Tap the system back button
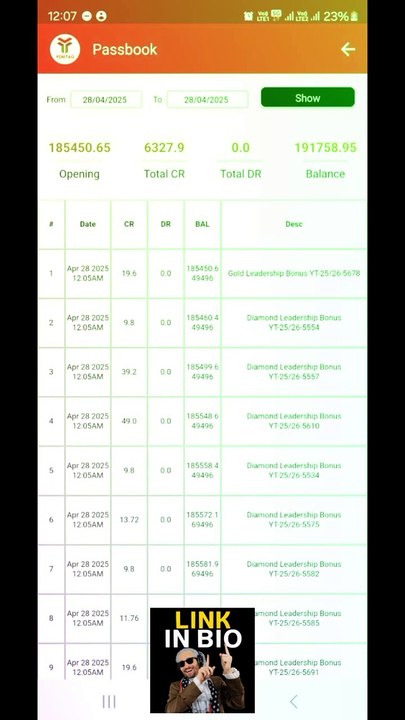The width and height of the screenshot is (405, 720). click(x=294, y=701)
